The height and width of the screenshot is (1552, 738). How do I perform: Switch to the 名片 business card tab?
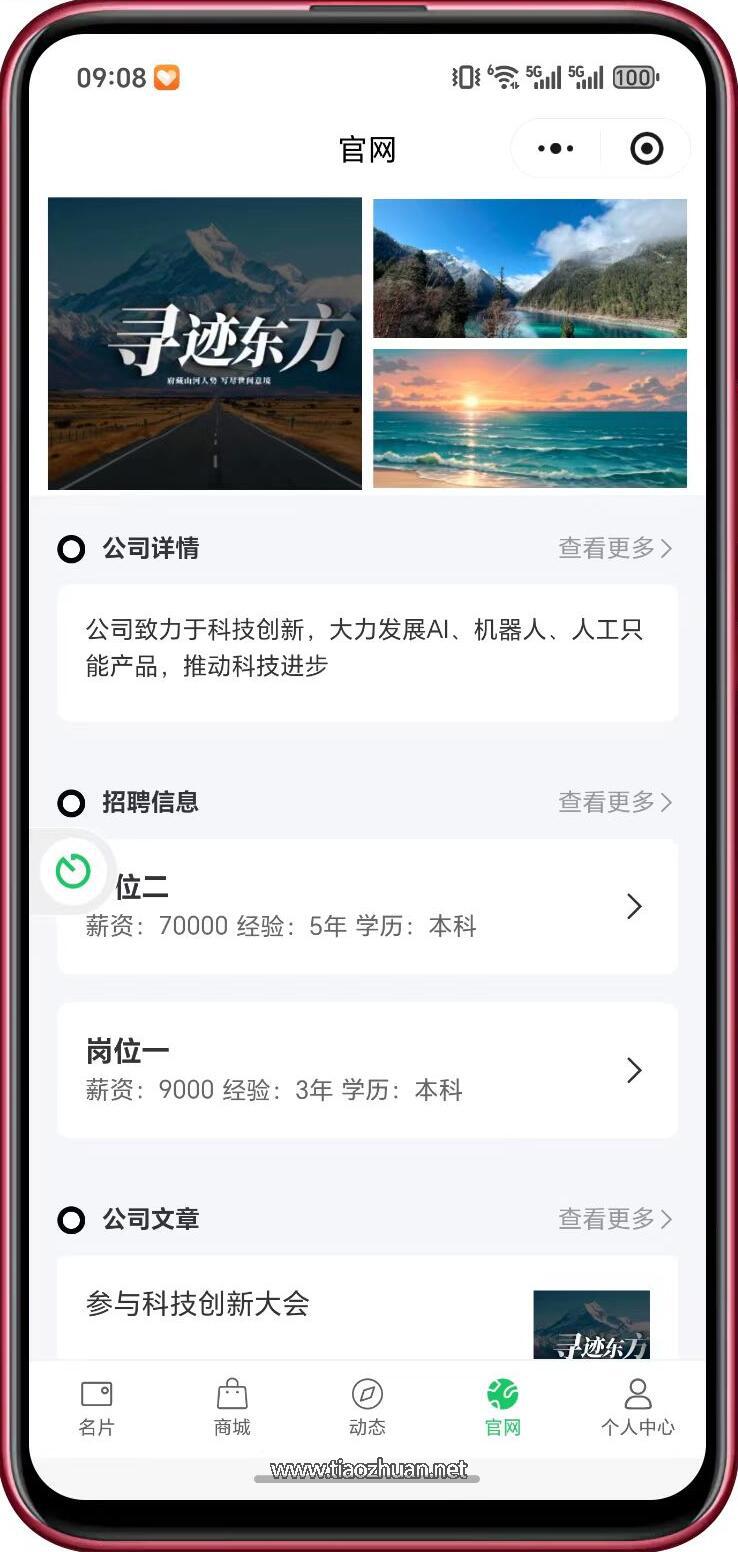(96, 1405)
